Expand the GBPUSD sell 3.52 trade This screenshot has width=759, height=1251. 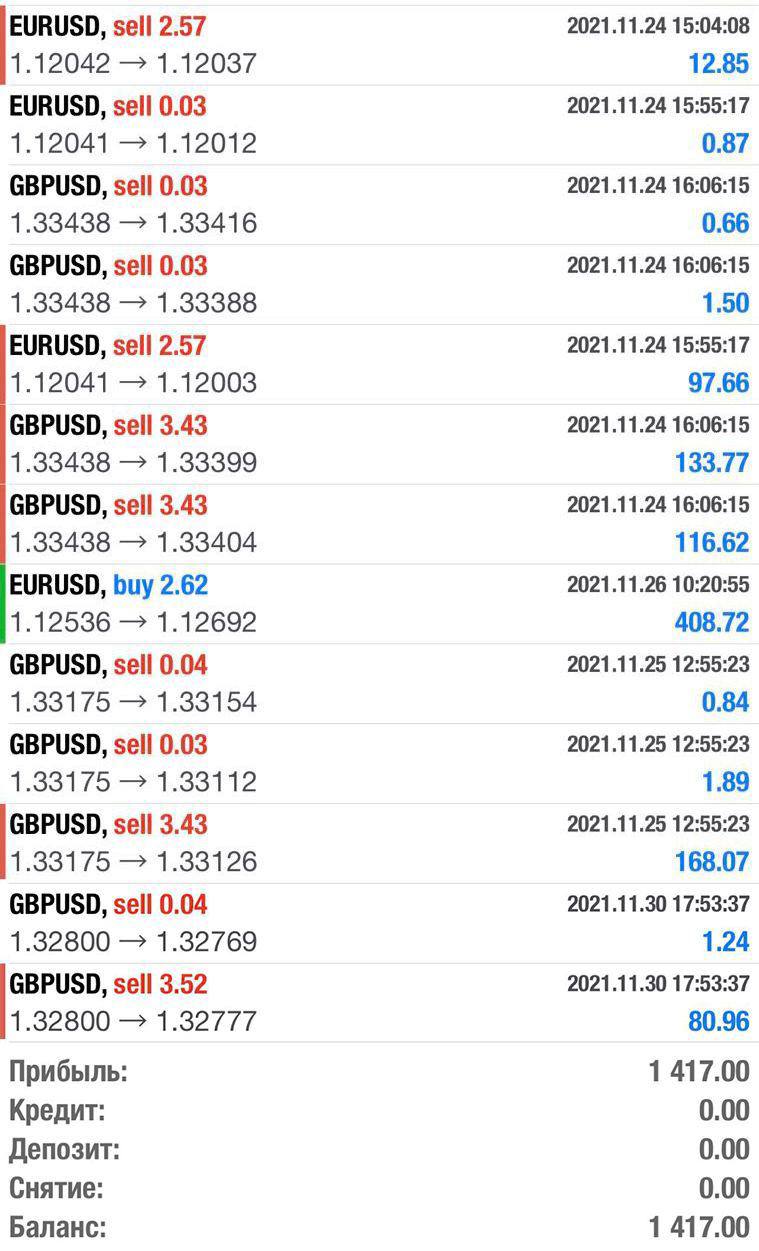(379, 1004)
